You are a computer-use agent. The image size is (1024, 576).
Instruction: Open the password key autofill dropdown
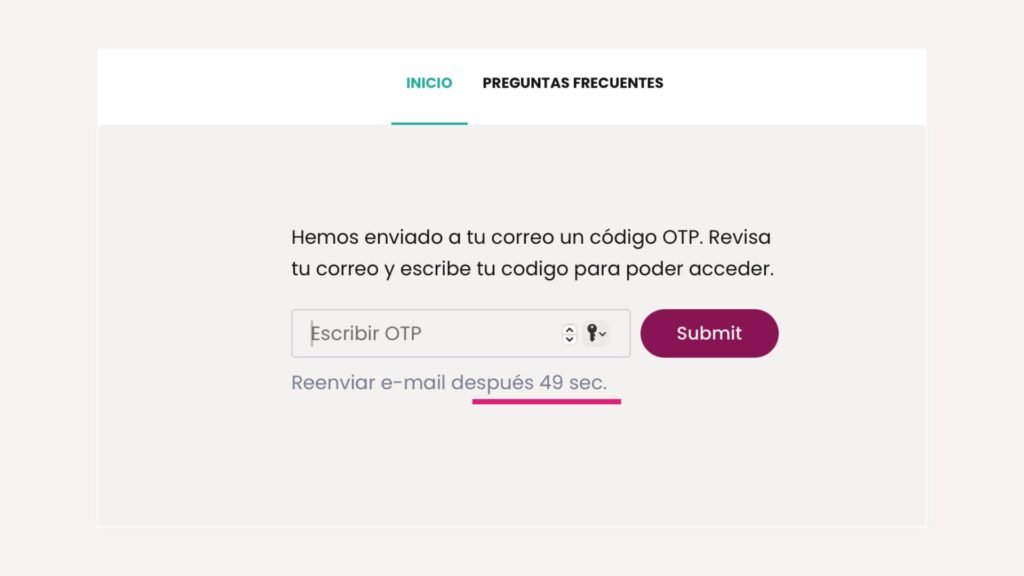(x=596, y=334)
